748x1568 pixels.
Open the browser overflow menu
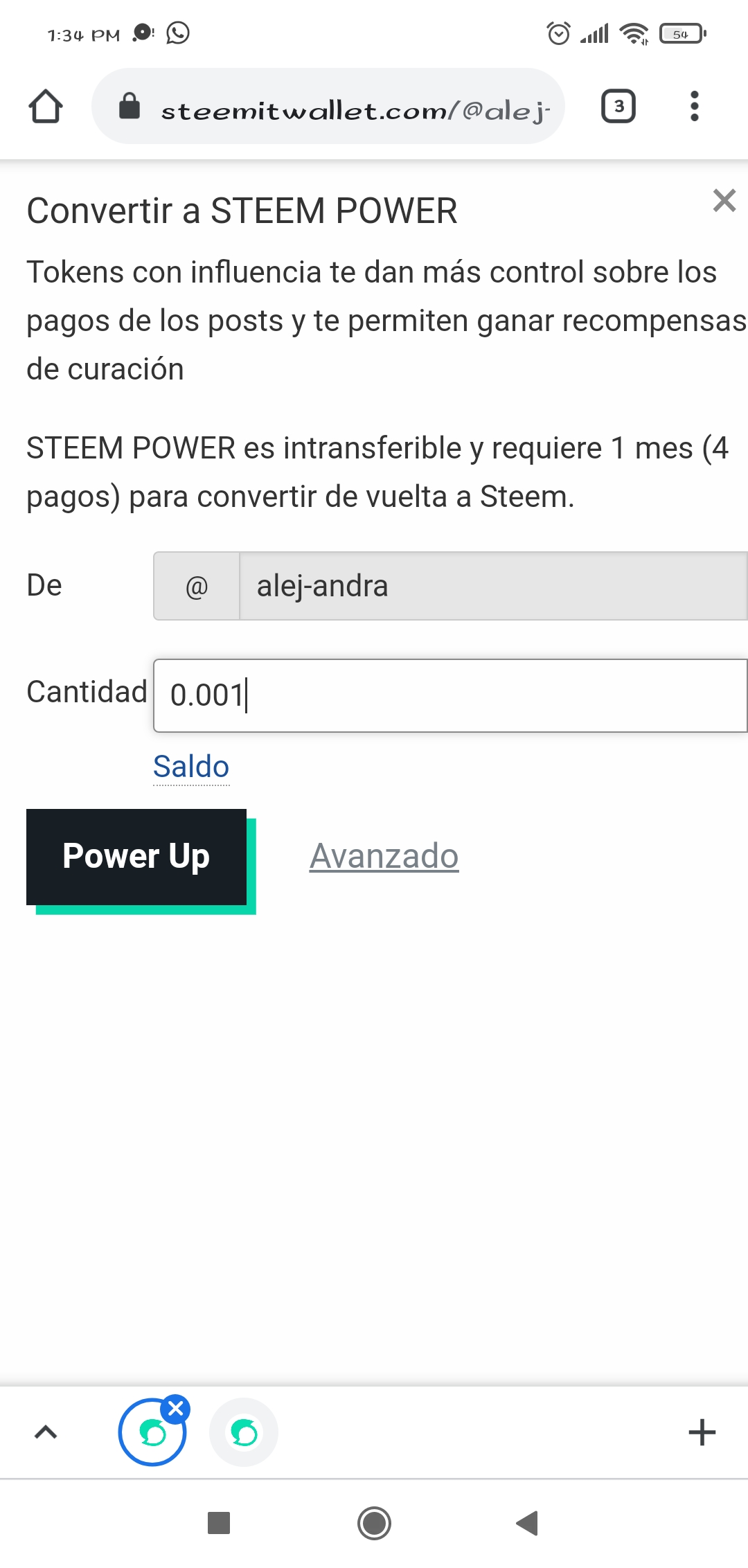[695, 107]
